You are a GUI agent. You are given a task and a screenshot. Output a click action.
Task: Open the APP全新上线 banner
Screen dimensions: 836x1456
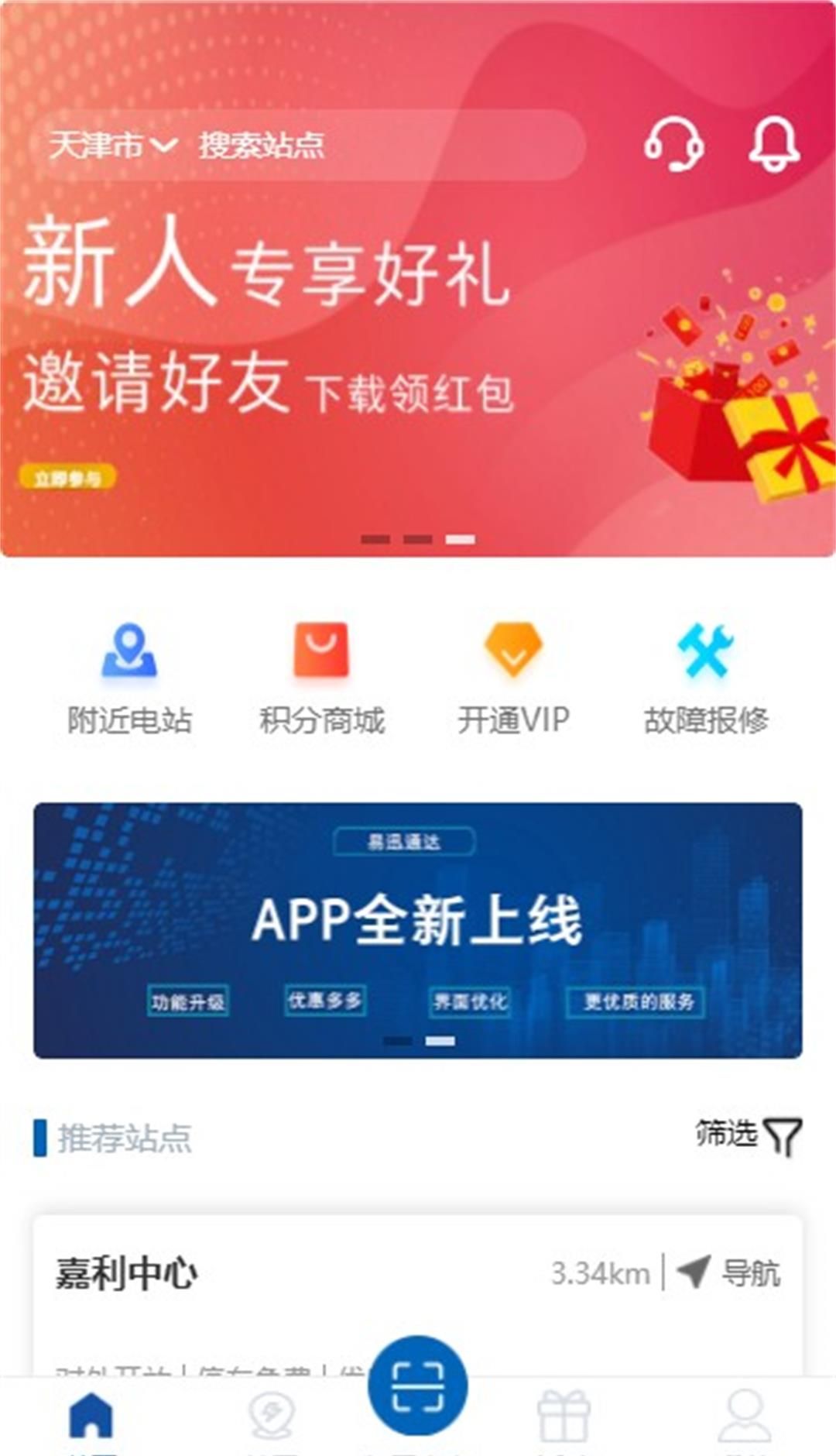pos(418,929)
